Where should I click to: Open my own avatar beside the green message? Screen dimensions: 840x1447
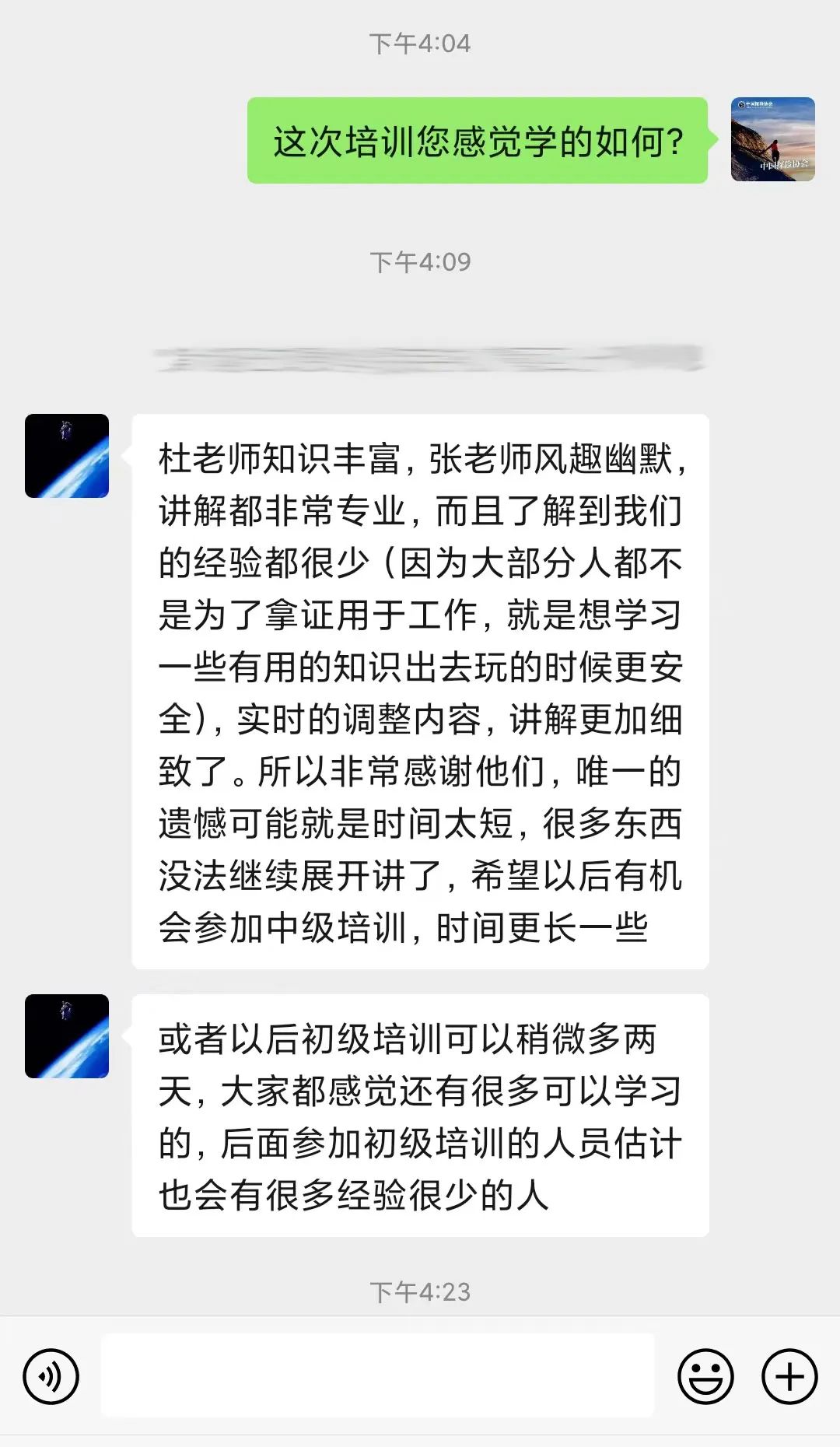[772, 139]
